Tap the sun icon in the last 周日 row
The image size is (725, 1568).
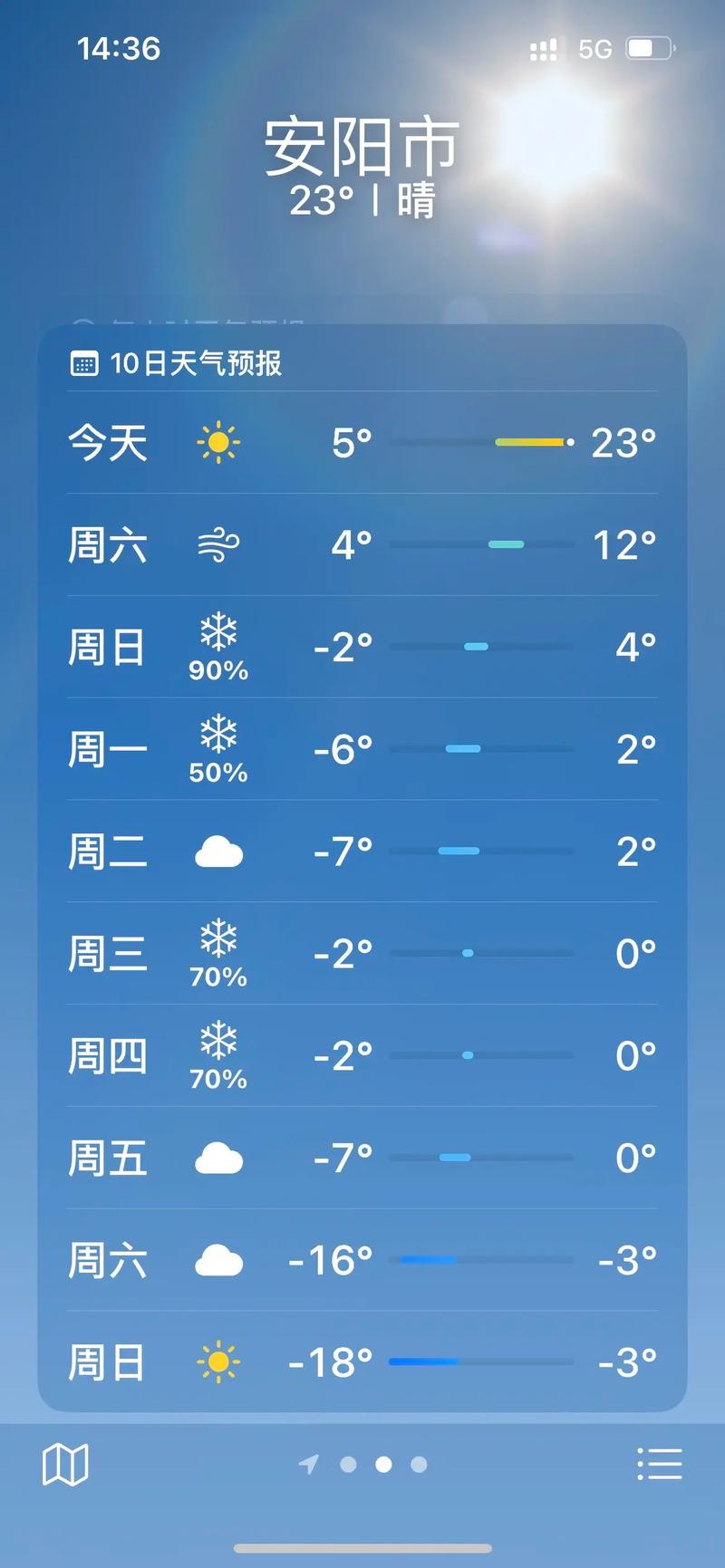point(217,1361)
